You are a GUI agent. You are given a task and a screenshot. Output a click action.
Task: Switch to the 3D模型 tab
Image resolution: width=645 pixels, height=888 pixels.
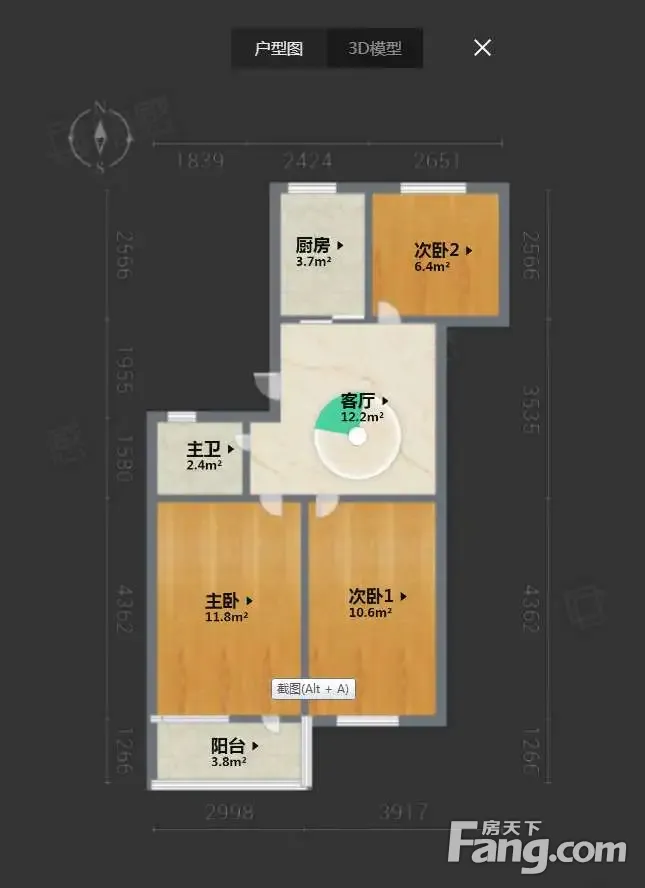pos(375,48)
